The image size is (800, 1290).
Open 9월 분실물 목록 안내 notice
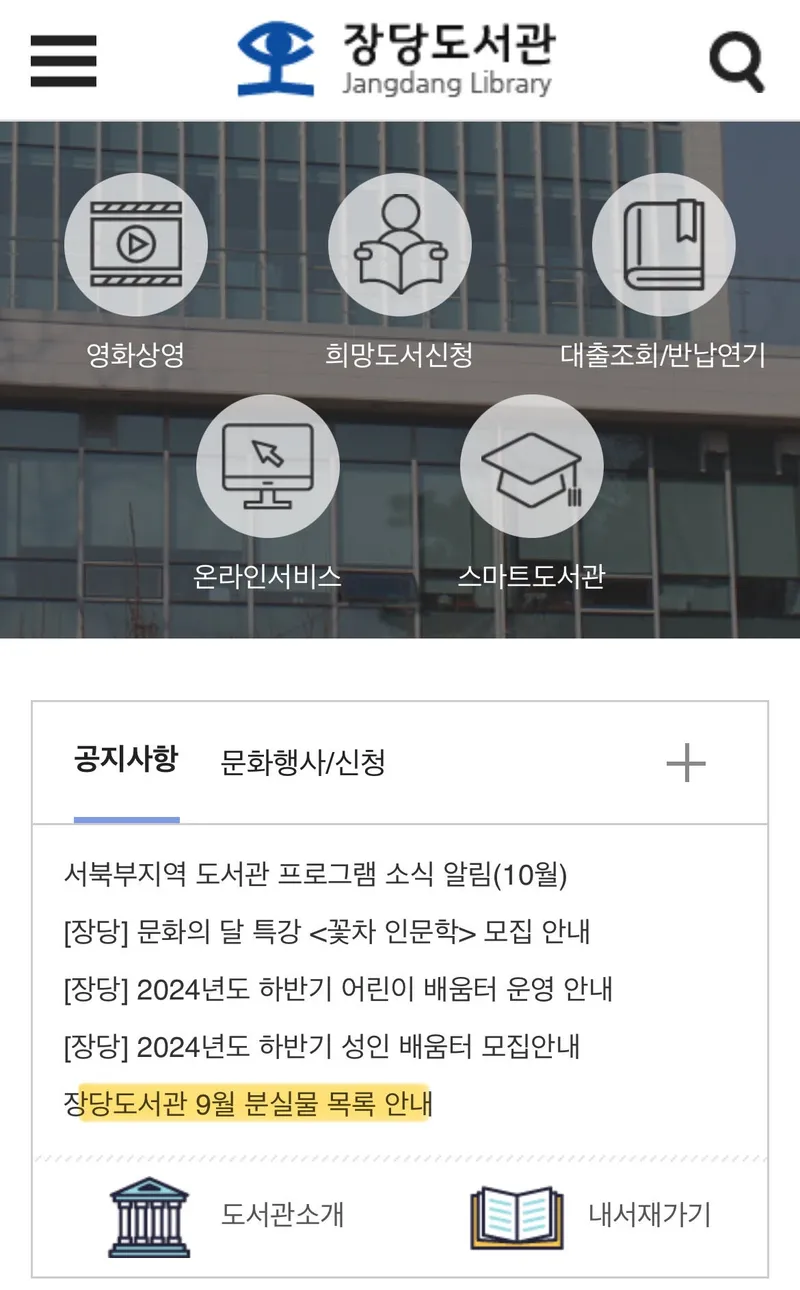248,1104
